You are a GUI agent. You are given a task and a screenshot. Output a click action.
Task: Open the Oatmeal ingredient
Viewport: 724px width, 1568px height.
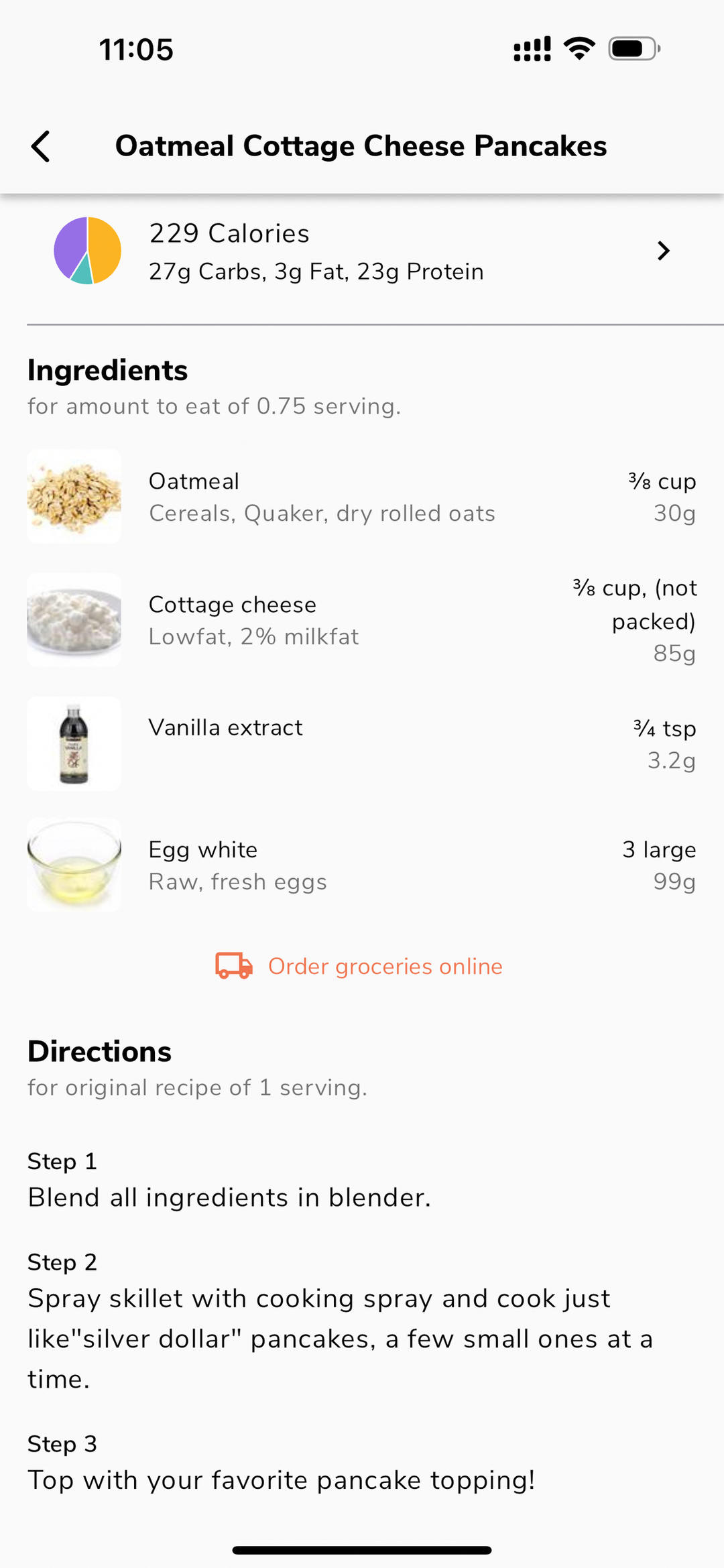[x=362, y=497]
